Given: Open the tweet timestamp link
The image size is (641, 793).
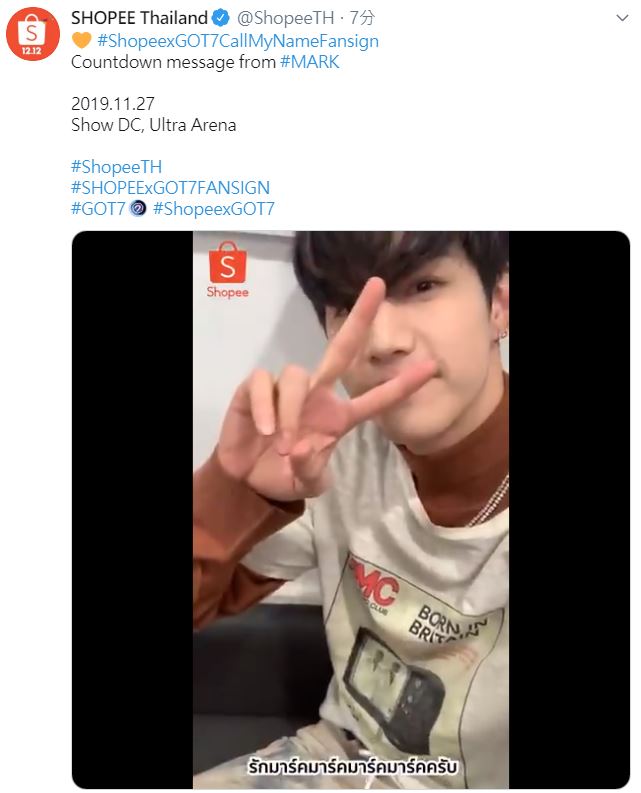Looking at the screenshot, I should [x=360, y=18].
